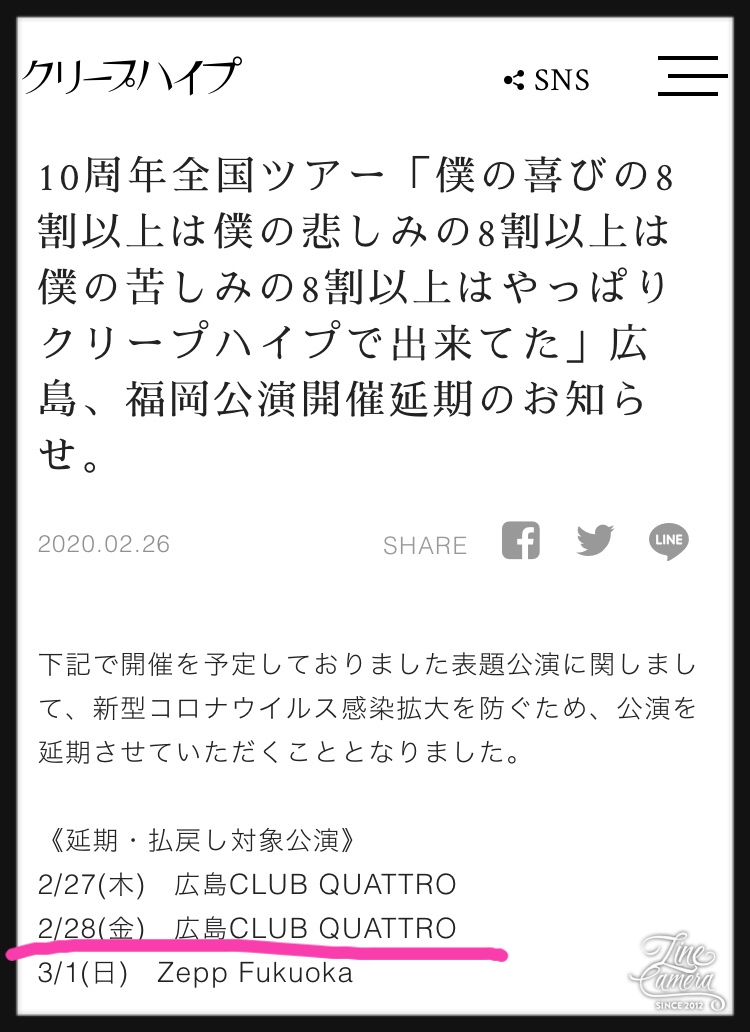
Task: Tap the クリープハイプ site logo
Action: pyautogui.click(x=132, y=77)
